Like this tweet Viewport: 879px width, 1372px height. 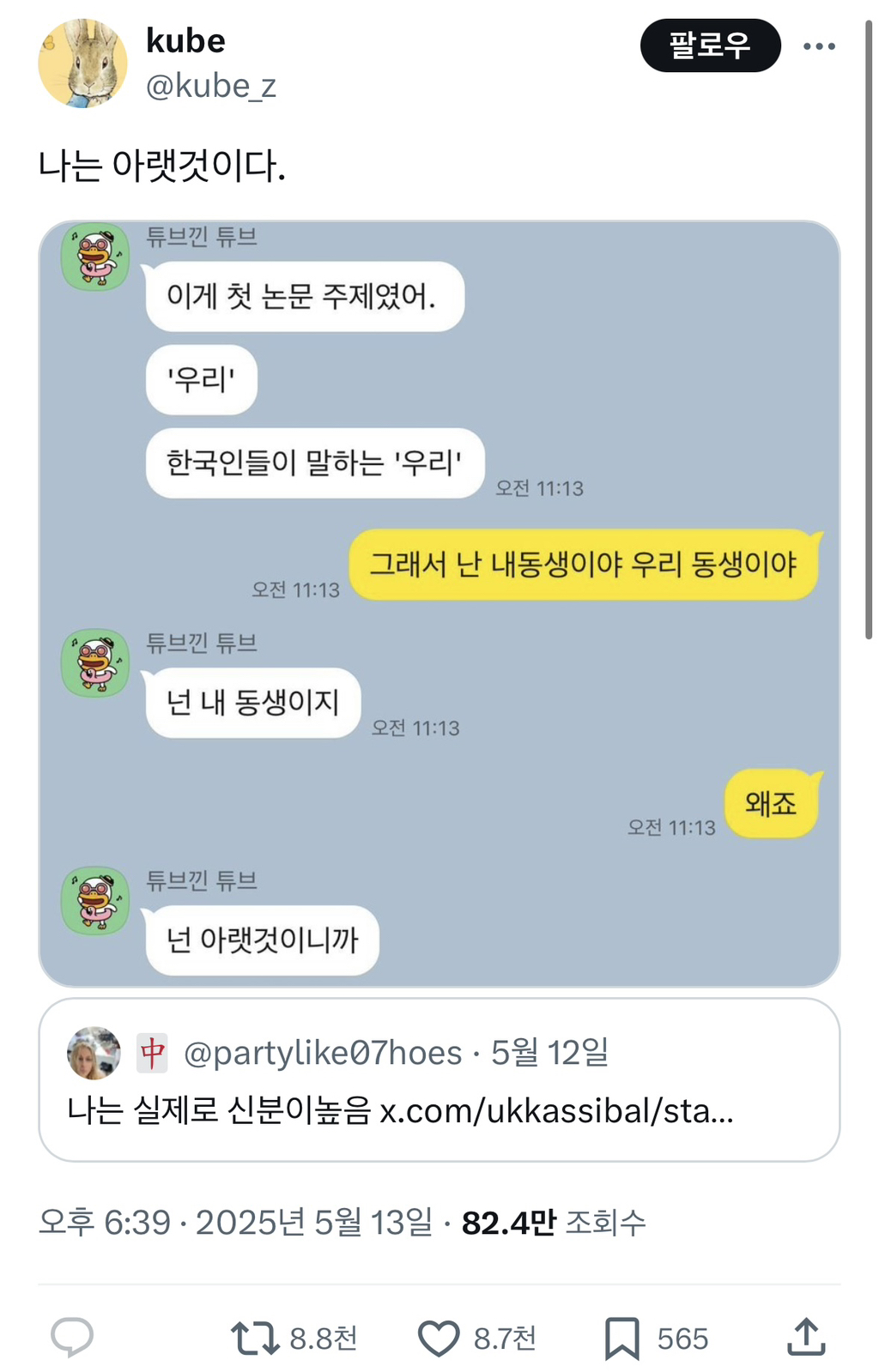439,1337
